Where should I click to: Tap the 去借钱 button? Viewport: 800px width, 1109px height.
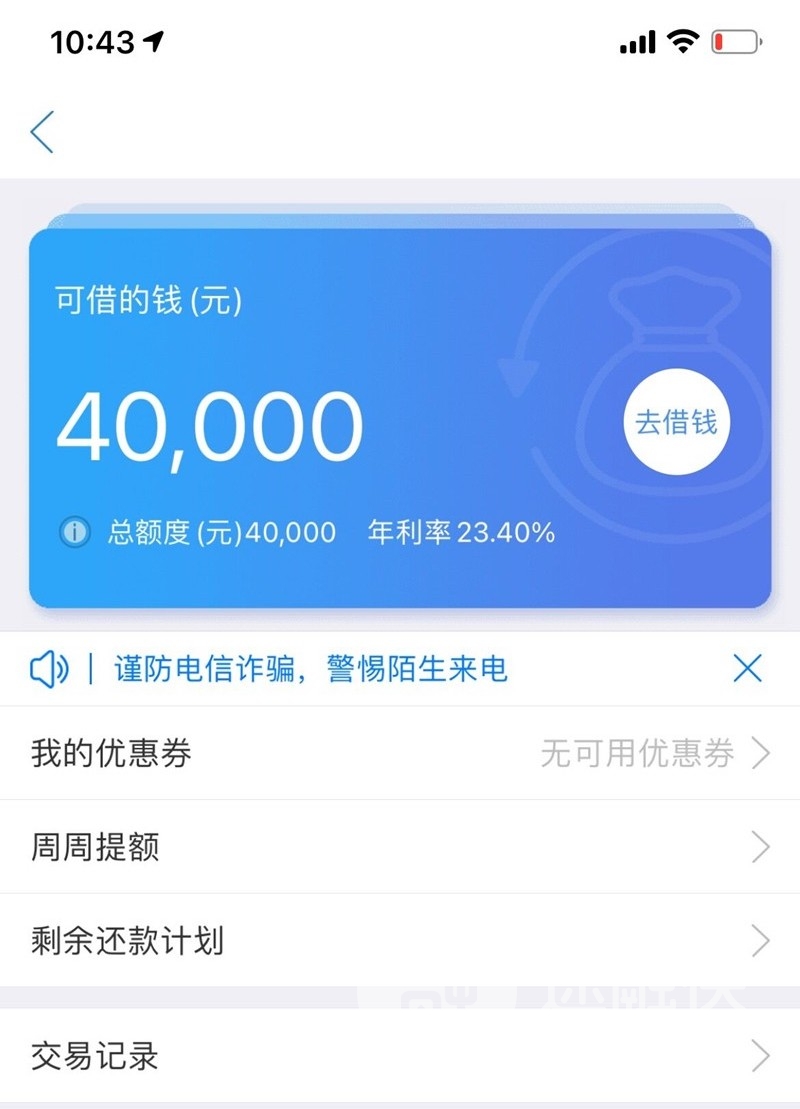tap(677, 423)
